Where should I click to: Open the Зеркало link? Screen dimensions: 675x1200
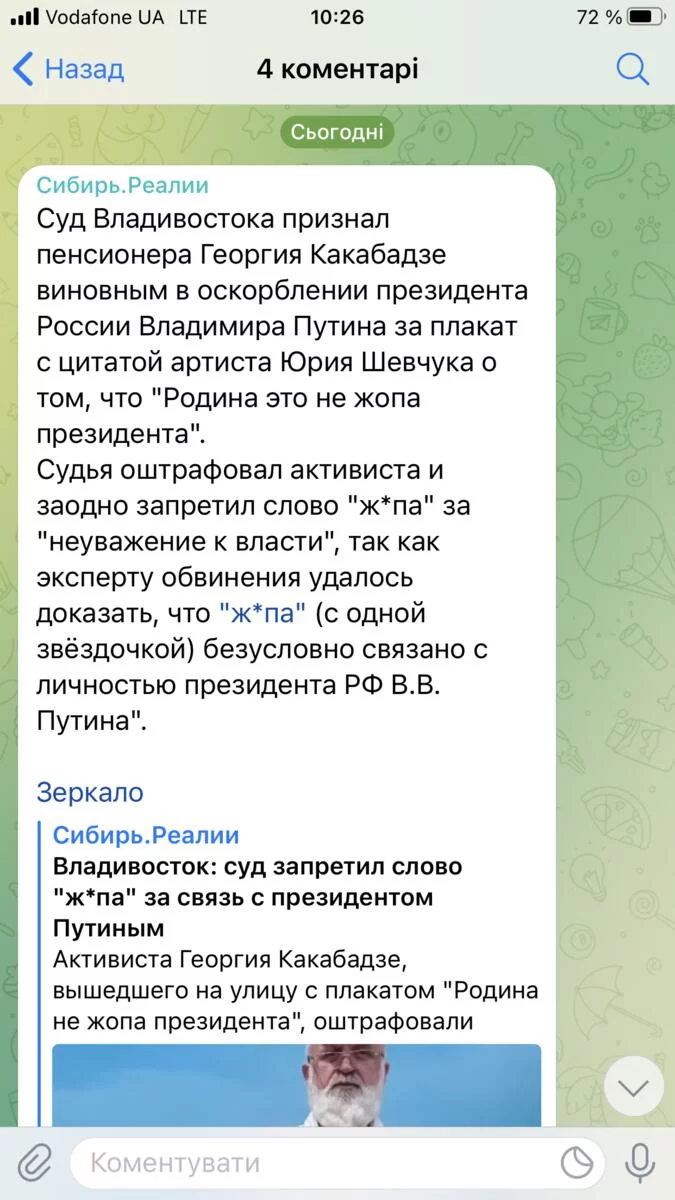click(x=90, y=792)
